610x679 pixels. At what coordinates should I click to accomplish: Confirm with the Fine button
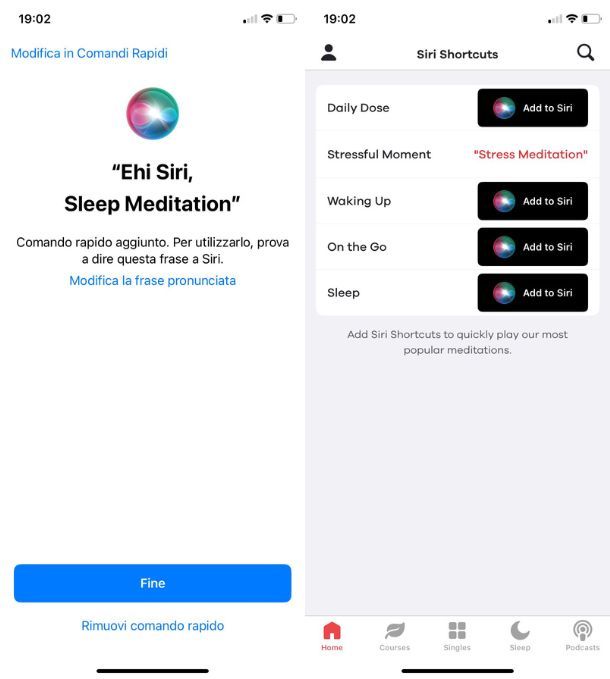coord(152,583)
